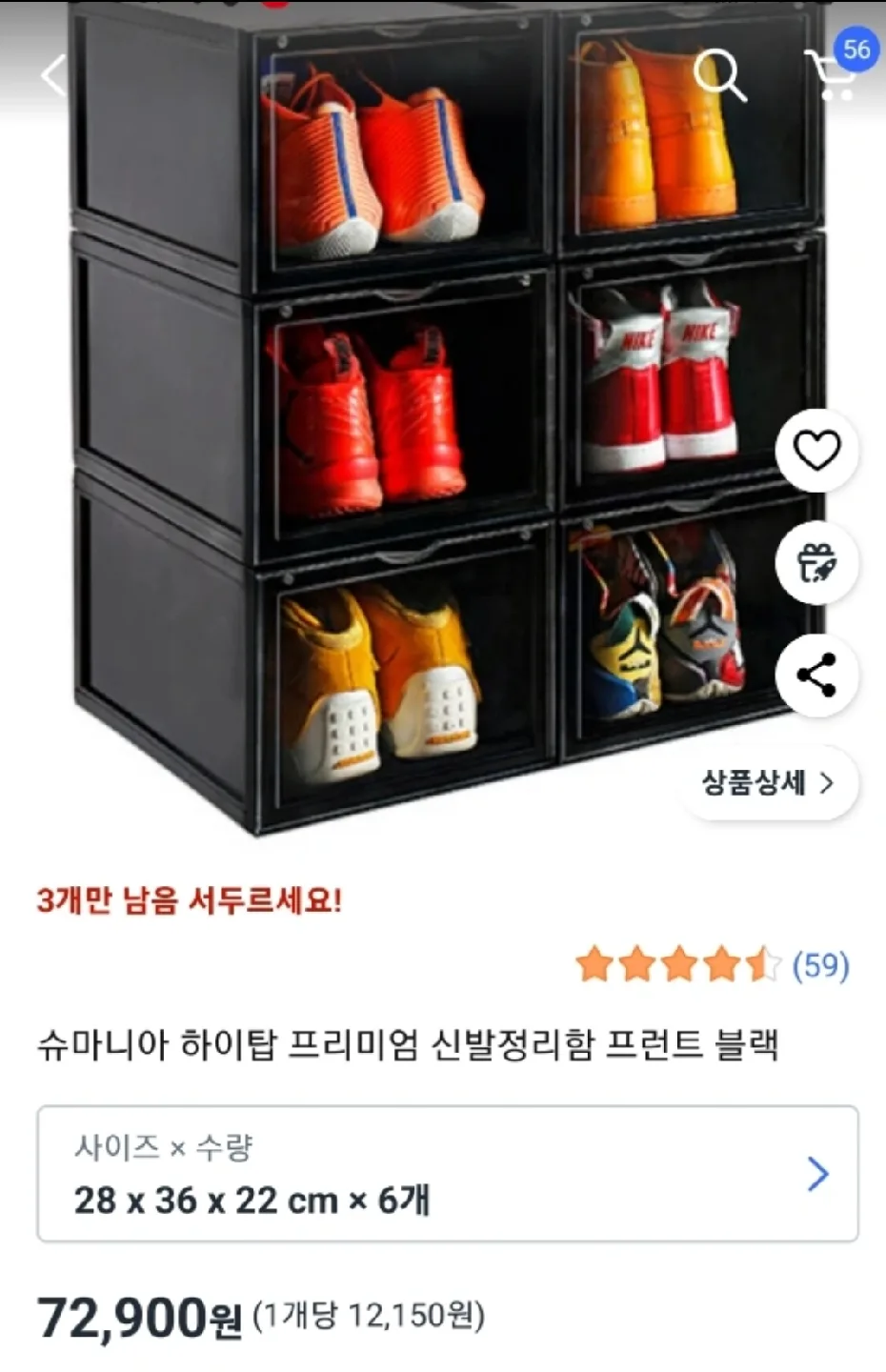Open the shopping cart with 56 items
The height and width of the screenshot is (1372, 886).
tap(834, 72)
